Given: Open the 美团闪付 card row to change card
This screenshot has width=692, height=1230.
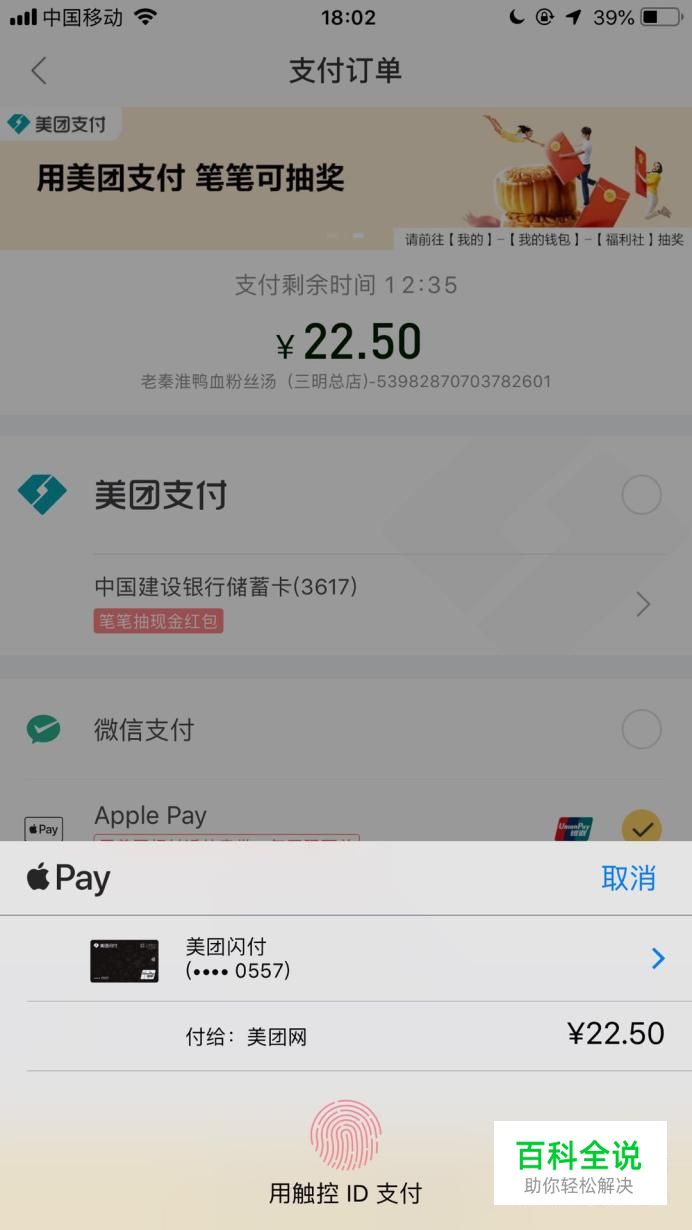Looking at the screenshot, I should point(346,958).
